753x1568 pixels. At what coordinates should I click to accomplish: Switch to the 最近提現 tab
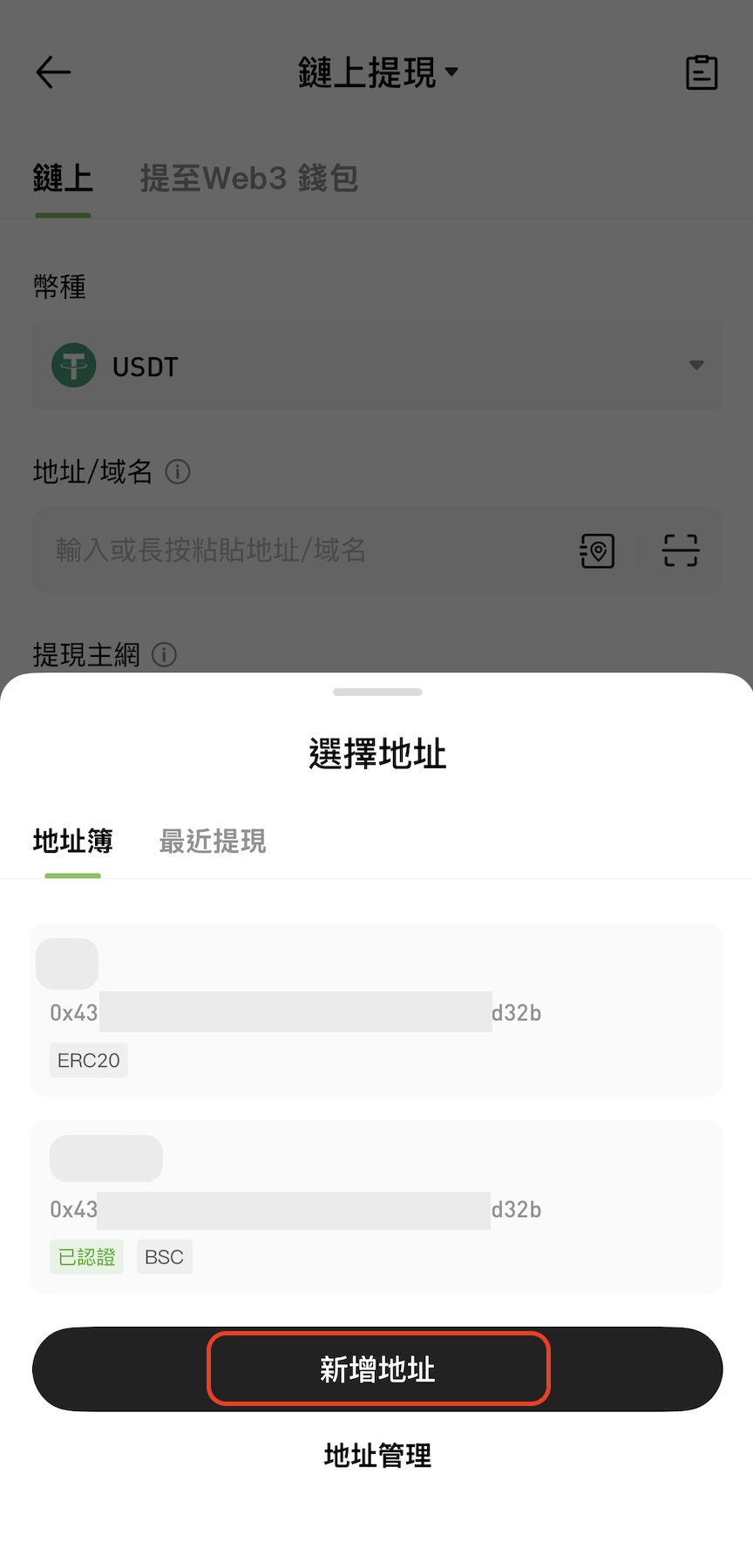213,841
